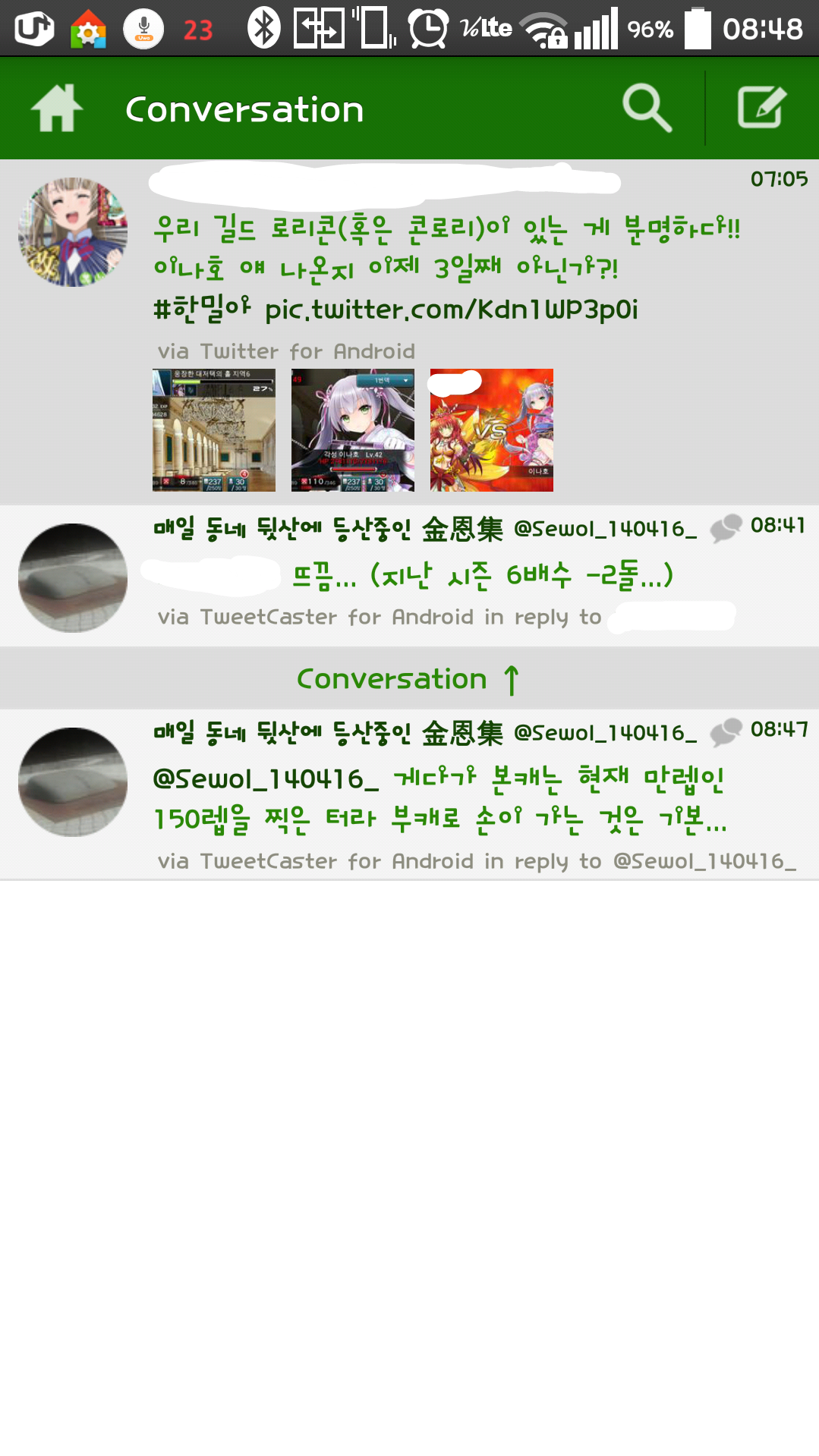Tap the Conversation up-arrow divider
Screen dimensions: 819x1456
point(409,679)
